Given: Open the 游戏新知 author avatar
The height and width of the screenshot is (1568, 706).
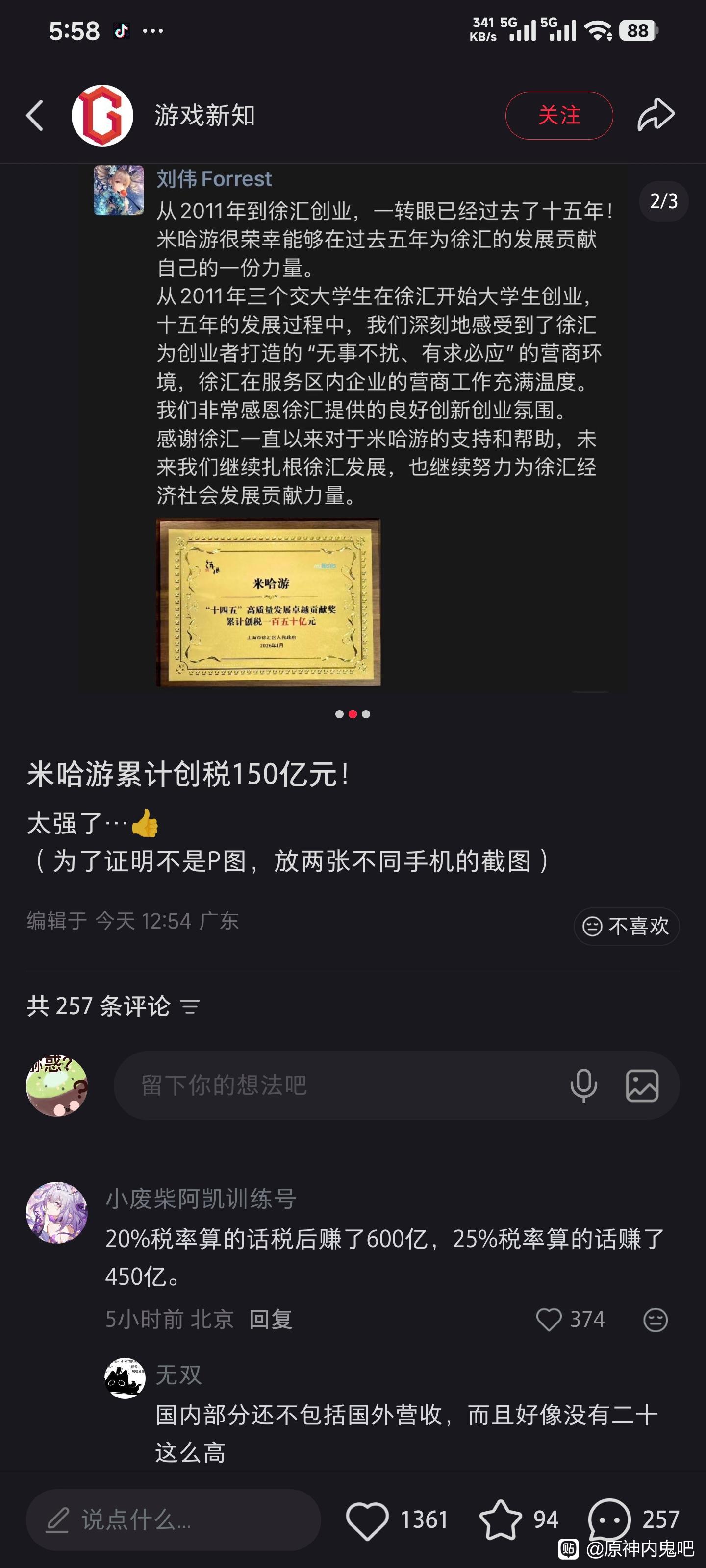Looking at the screenshot, I should (102, 116).
